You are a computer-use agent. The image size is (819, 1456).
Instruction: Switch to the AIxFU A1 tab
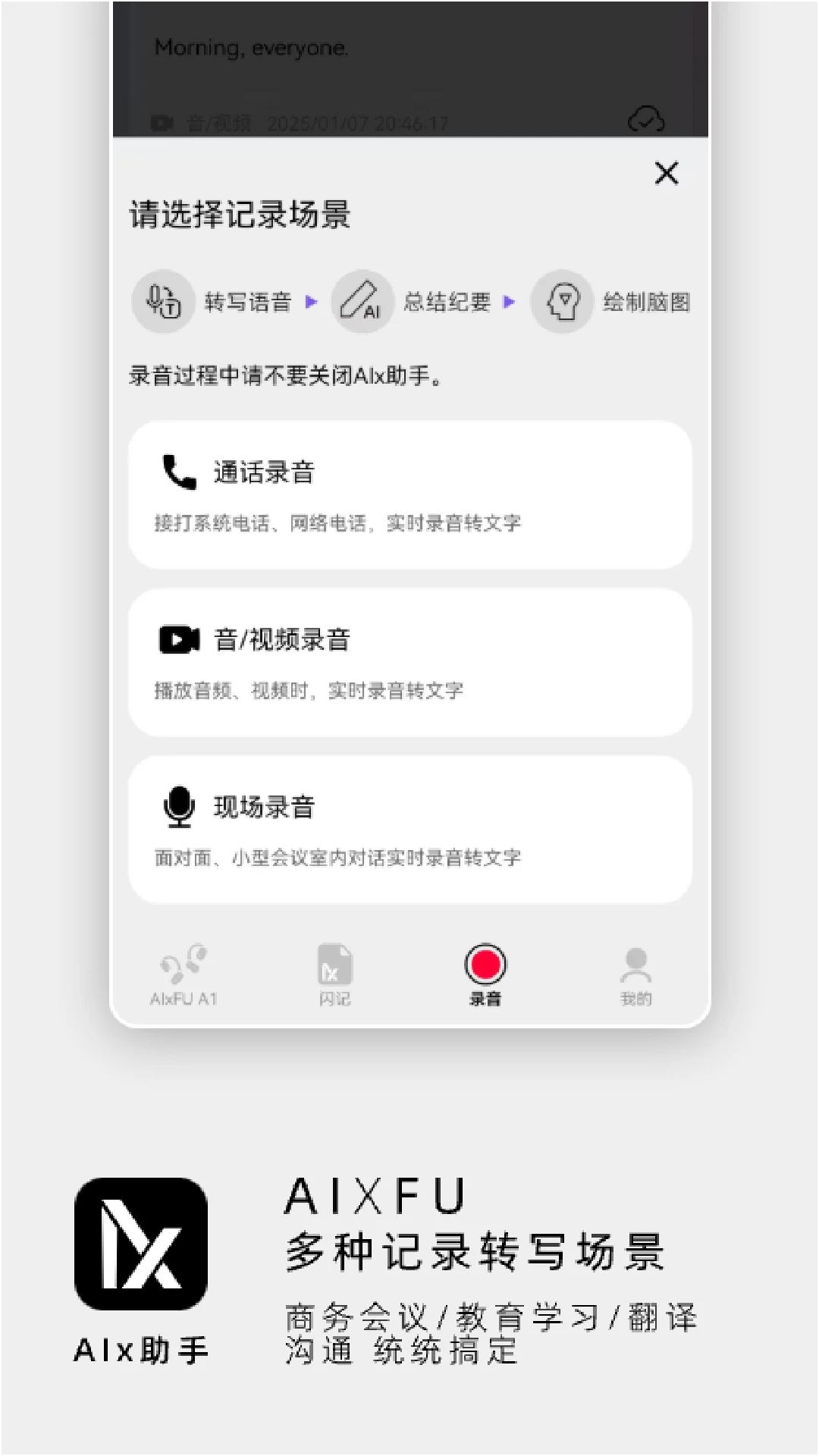coord(182,974)
